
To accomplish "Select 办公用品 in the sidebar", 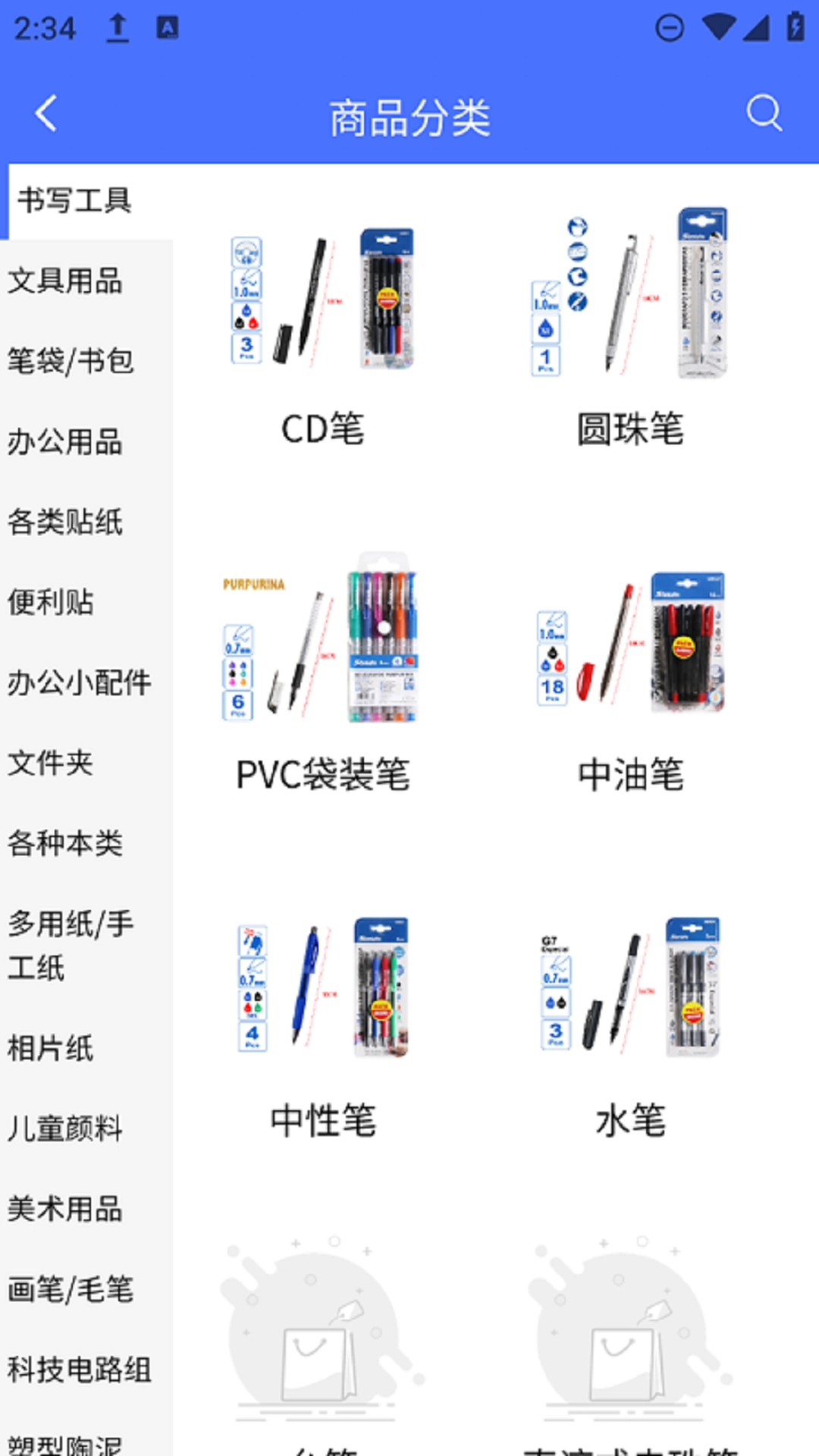I will [64, 444].
